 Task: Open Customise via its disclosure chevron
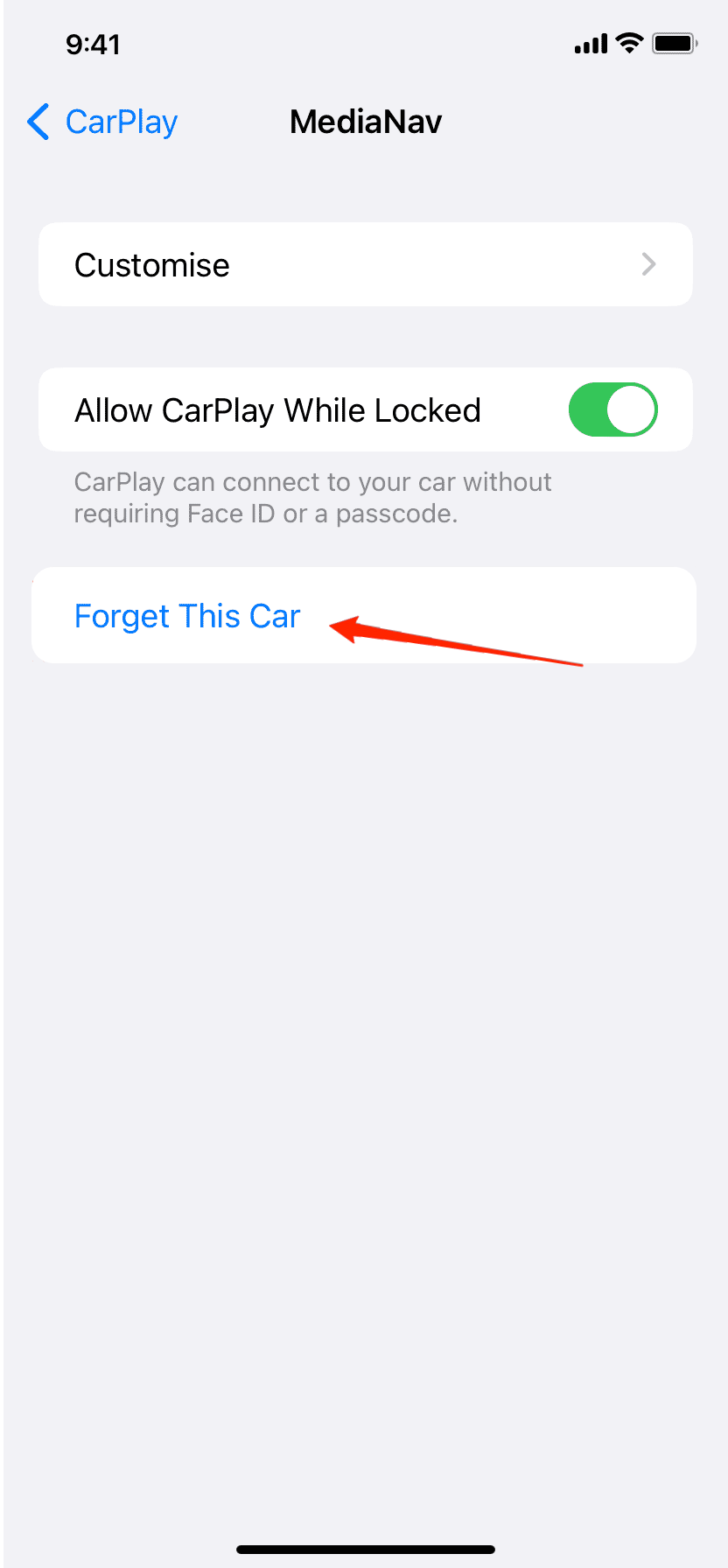pos(648,264)
